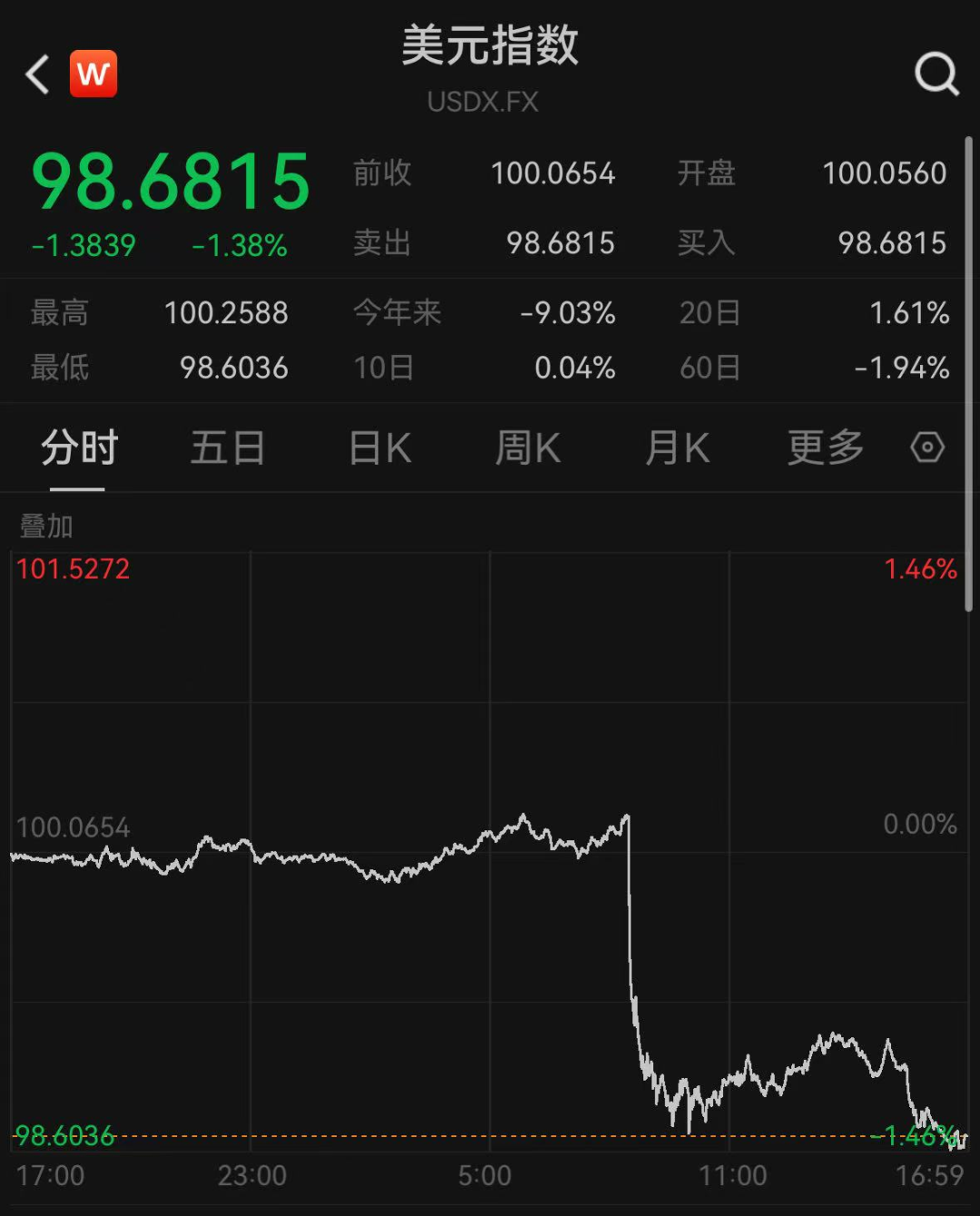This screenshot has width=980, height=1216.
Task: Select the 周K chart tab
Action: (527, 448)
